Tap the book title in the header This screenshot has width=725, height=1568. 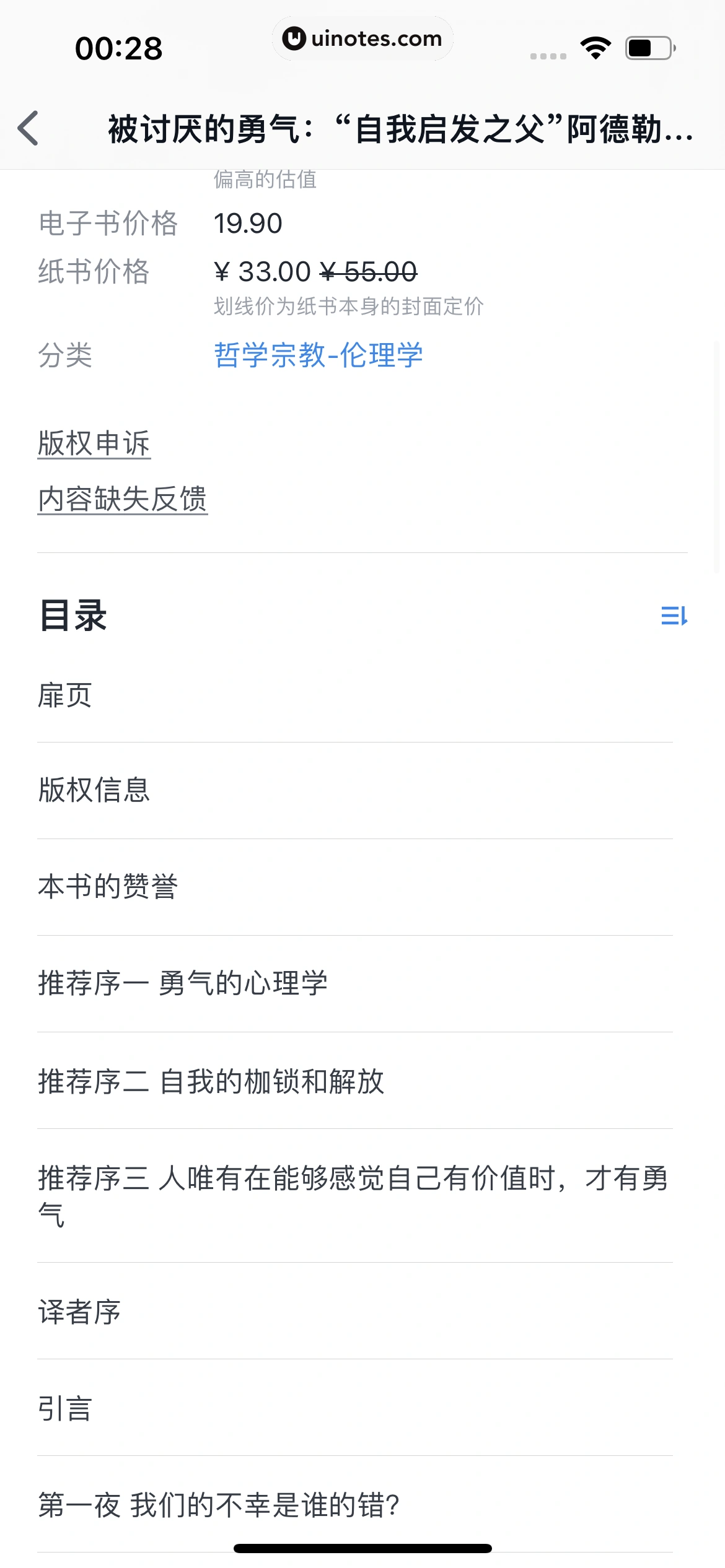click(400, 128)
